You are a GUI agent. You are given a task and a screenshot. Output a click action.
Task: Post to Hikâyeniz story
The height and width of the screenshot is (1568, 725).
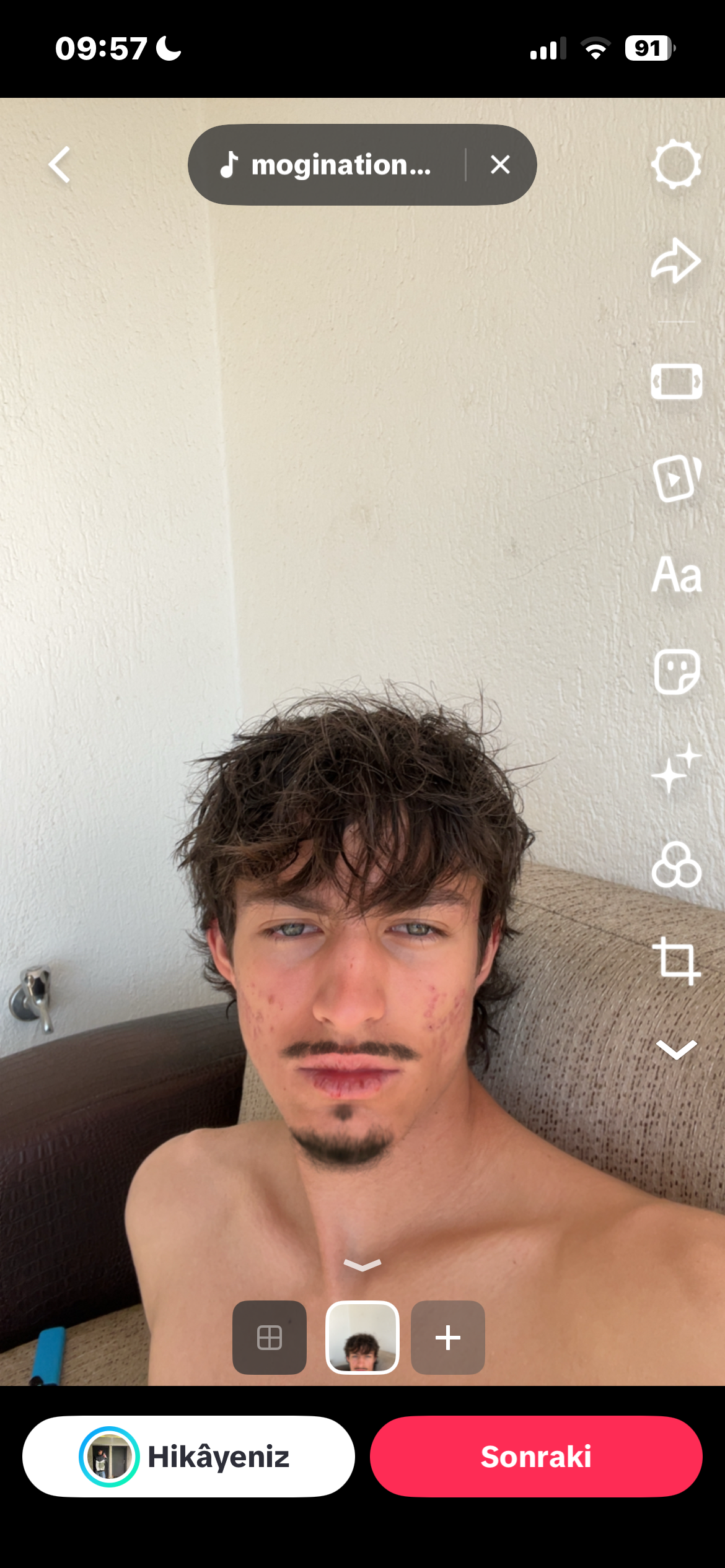(188, 1457)
